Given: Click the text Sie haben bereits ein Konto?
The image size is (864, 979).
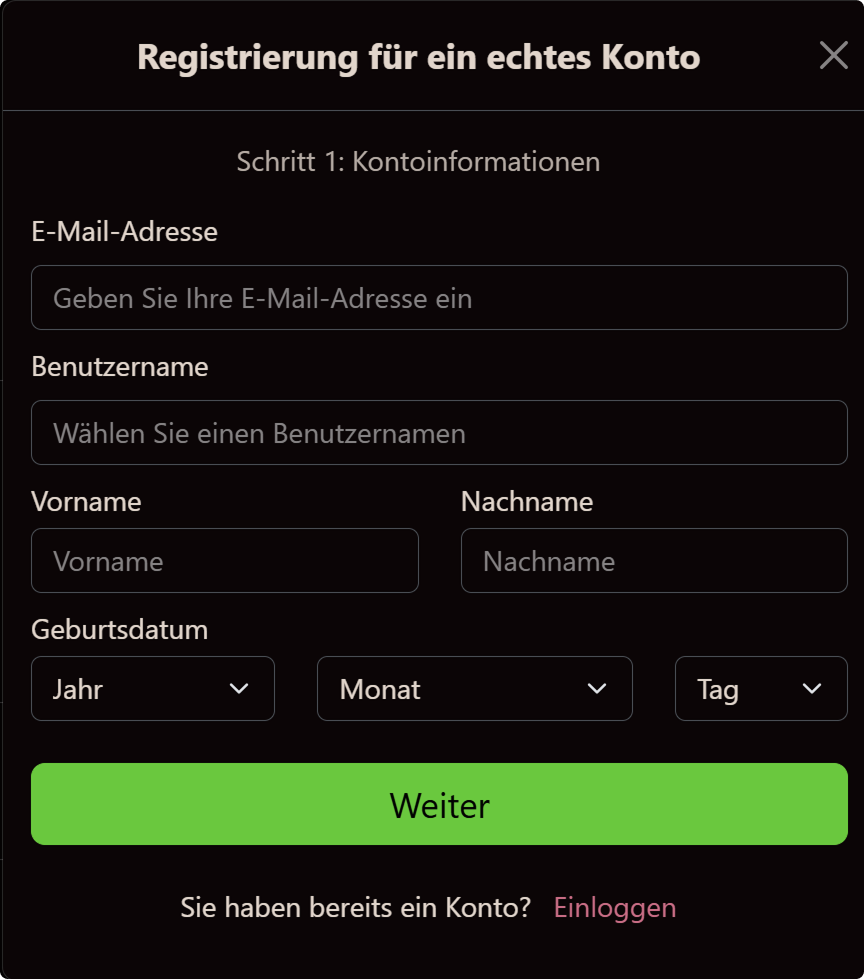Looking at the screenshot, I should click(355, 908).
